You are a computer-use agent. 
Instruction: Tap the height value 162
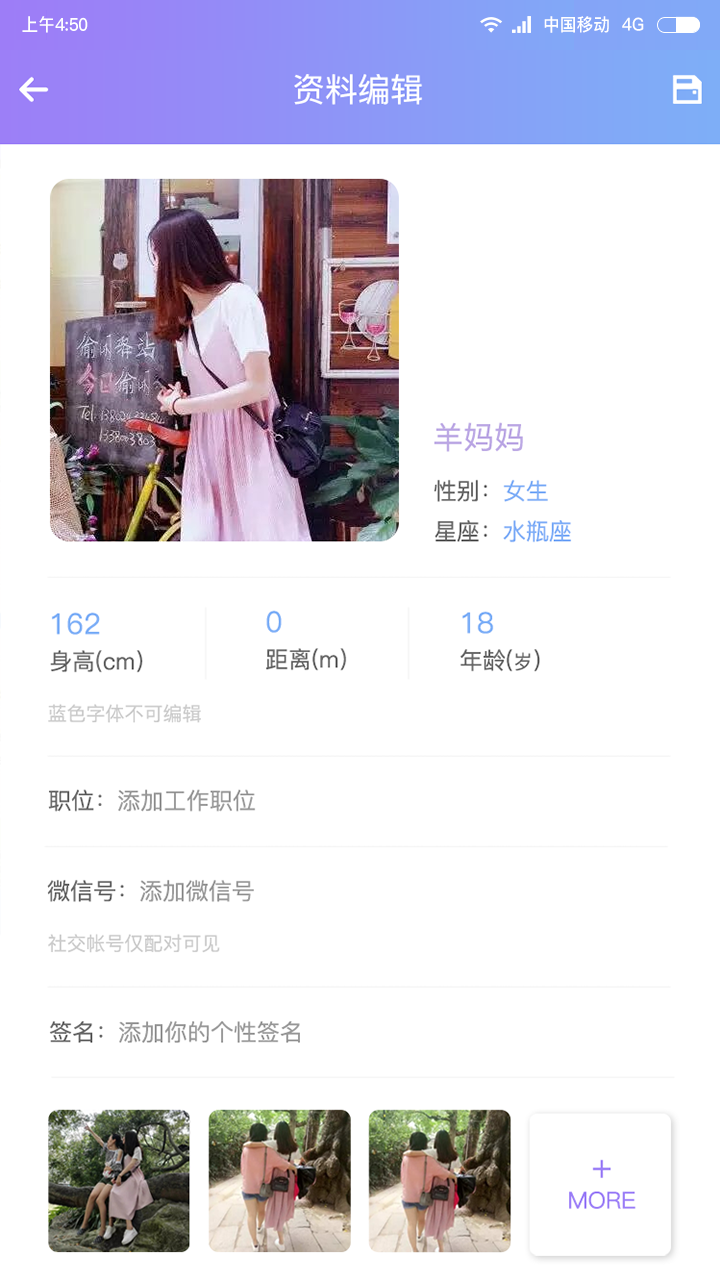[74, 622]
